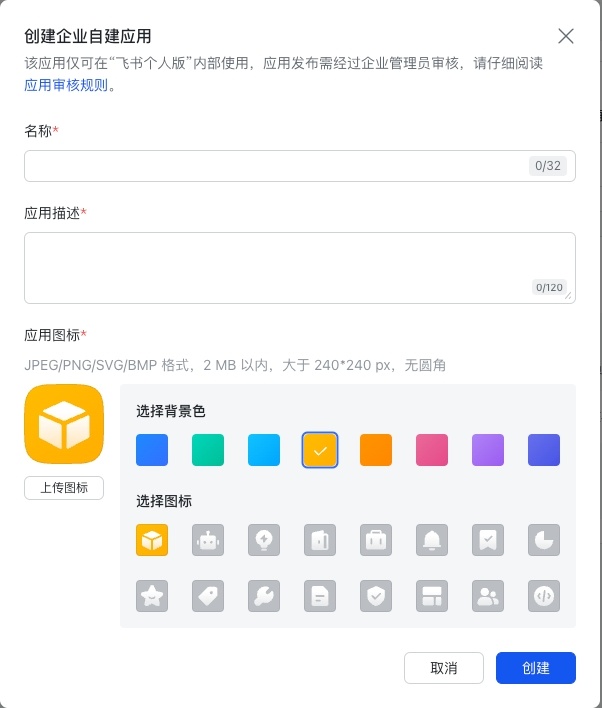Viewport: 602px width, 708px height.
Task: Tap the 上传图标 button
Action: pos(64,488)
